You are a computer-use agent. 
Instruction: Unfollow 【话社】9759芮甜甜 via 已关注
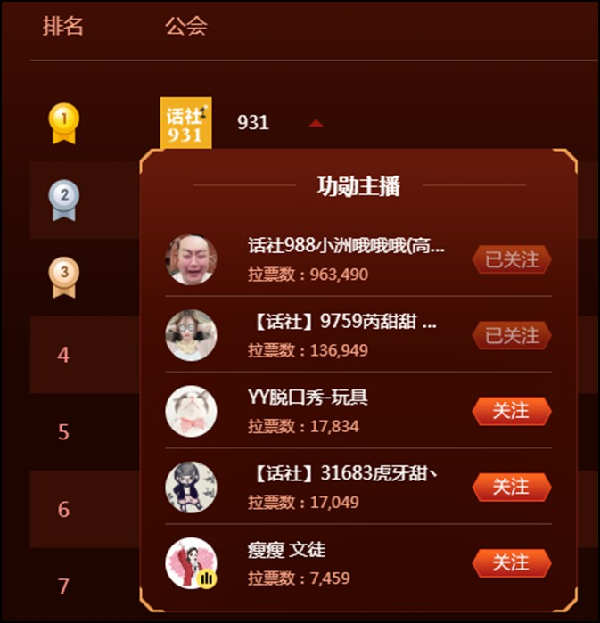click(x=511, y=336)
